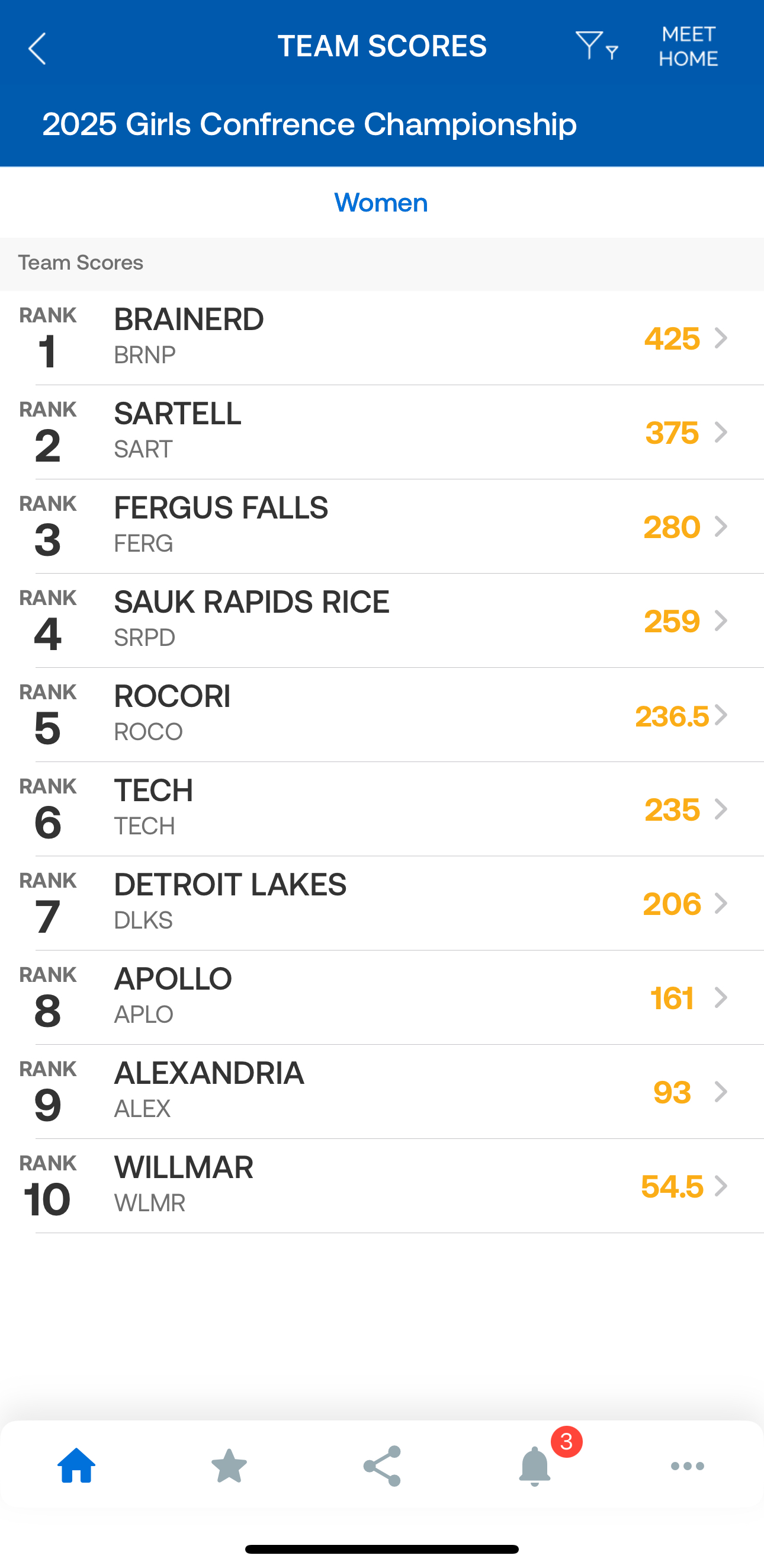Open the Fergus Falls team row
This screenshot has width=764, height=1568.
point(382,527)
